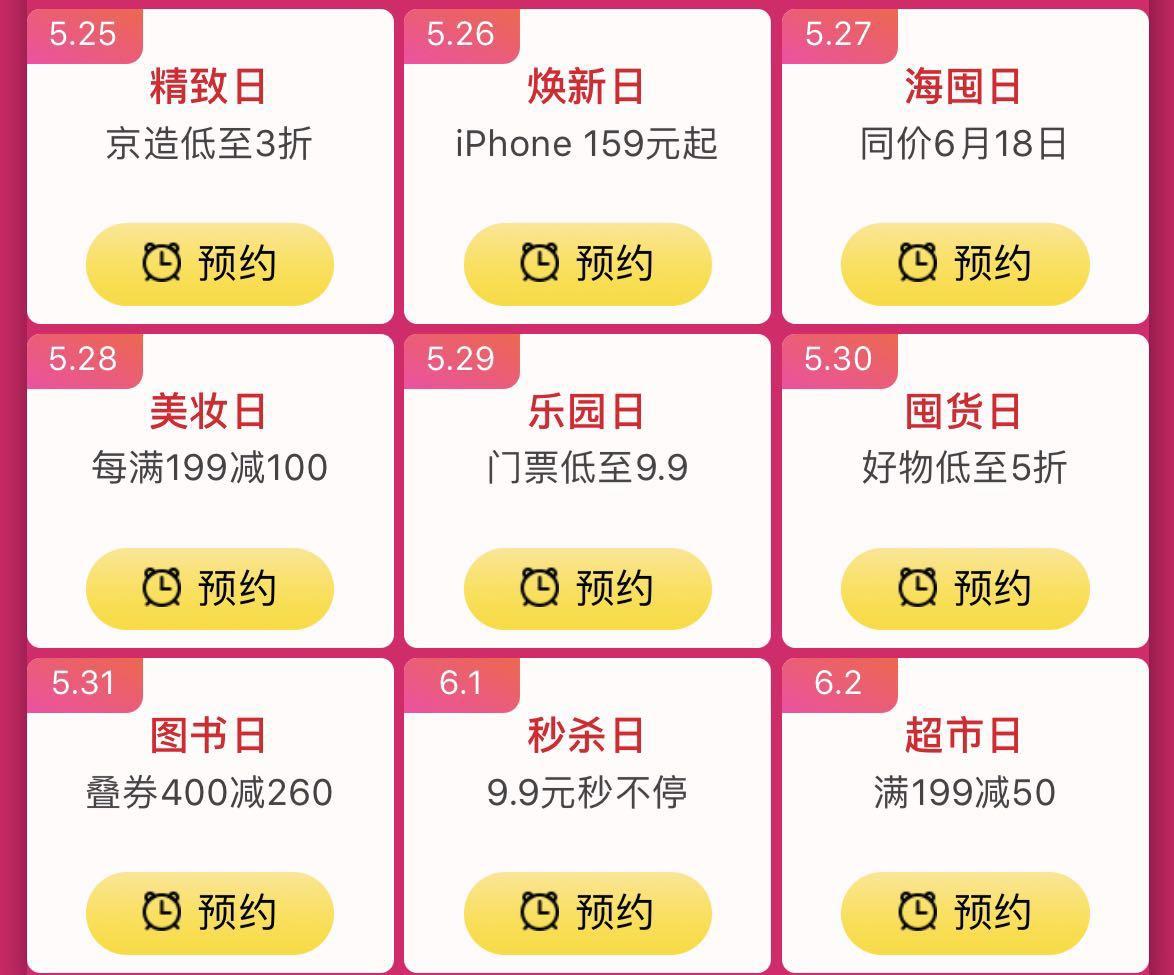The image size is (1174, 975).
Task: Reserve the 5.26 焕新日 iPhone deal
Action: [587, 264]
